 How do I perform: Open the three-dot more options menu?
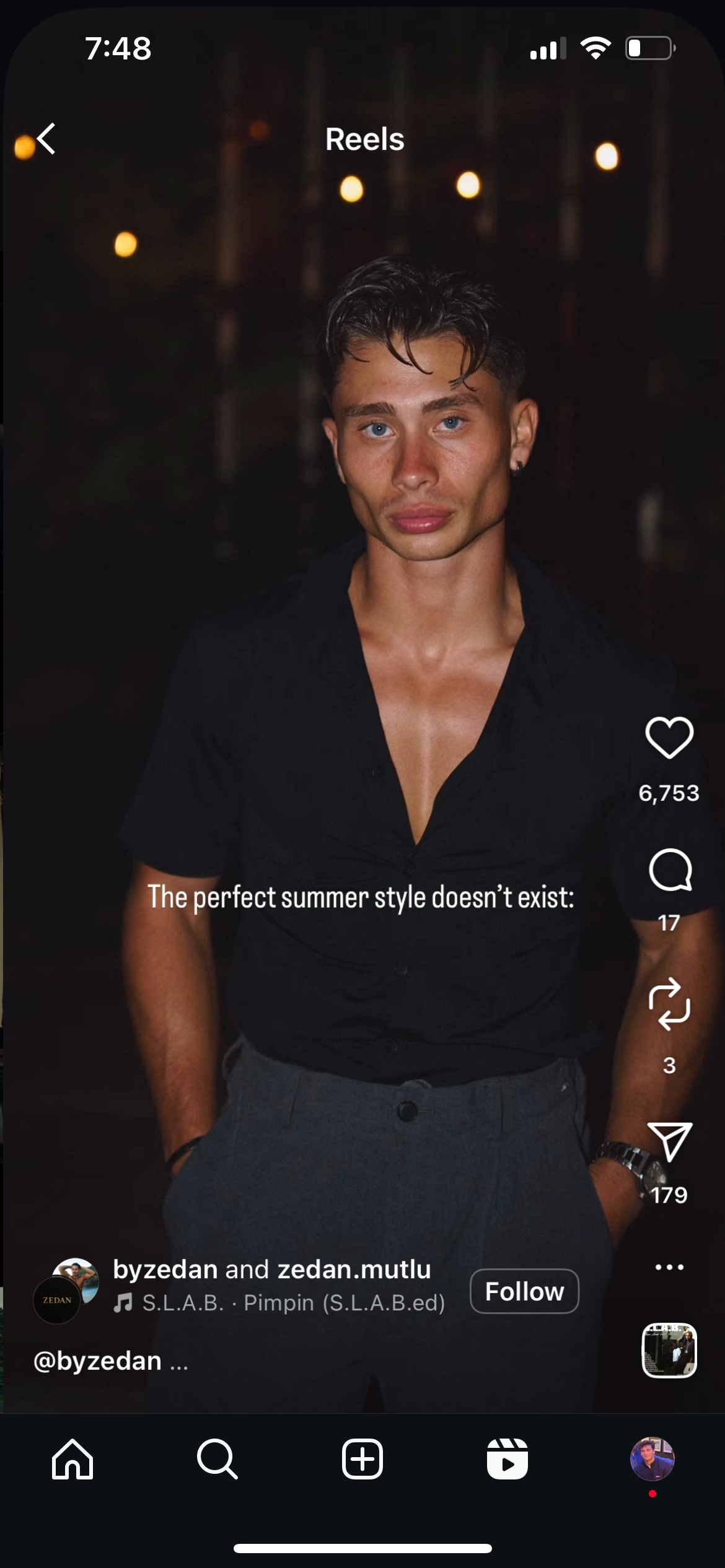pos(669,1267)
